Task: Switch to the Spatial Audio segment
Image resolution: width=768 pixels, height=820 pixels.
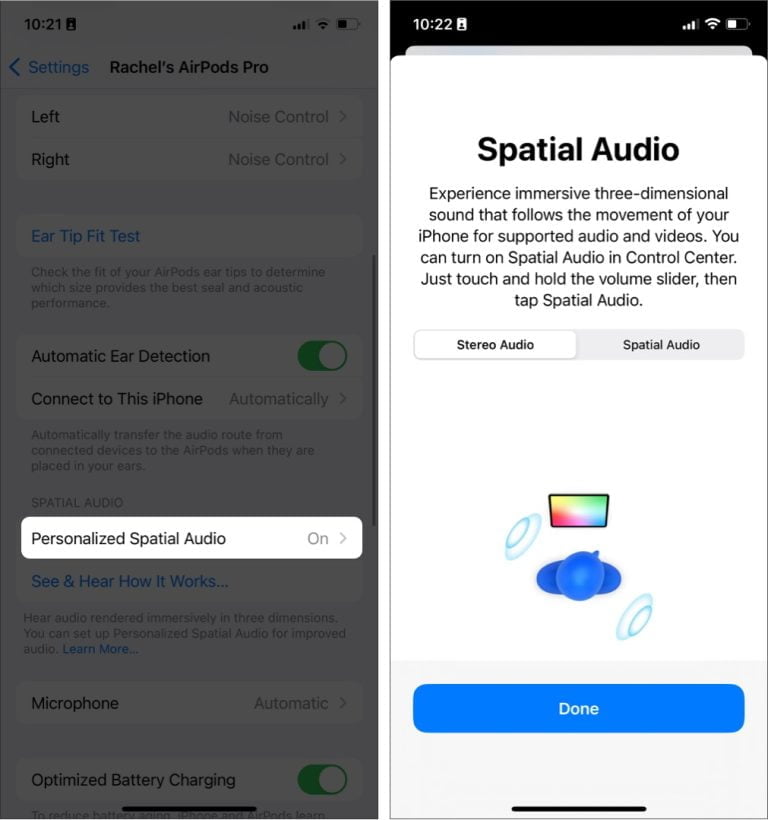Action: (661, 345)
